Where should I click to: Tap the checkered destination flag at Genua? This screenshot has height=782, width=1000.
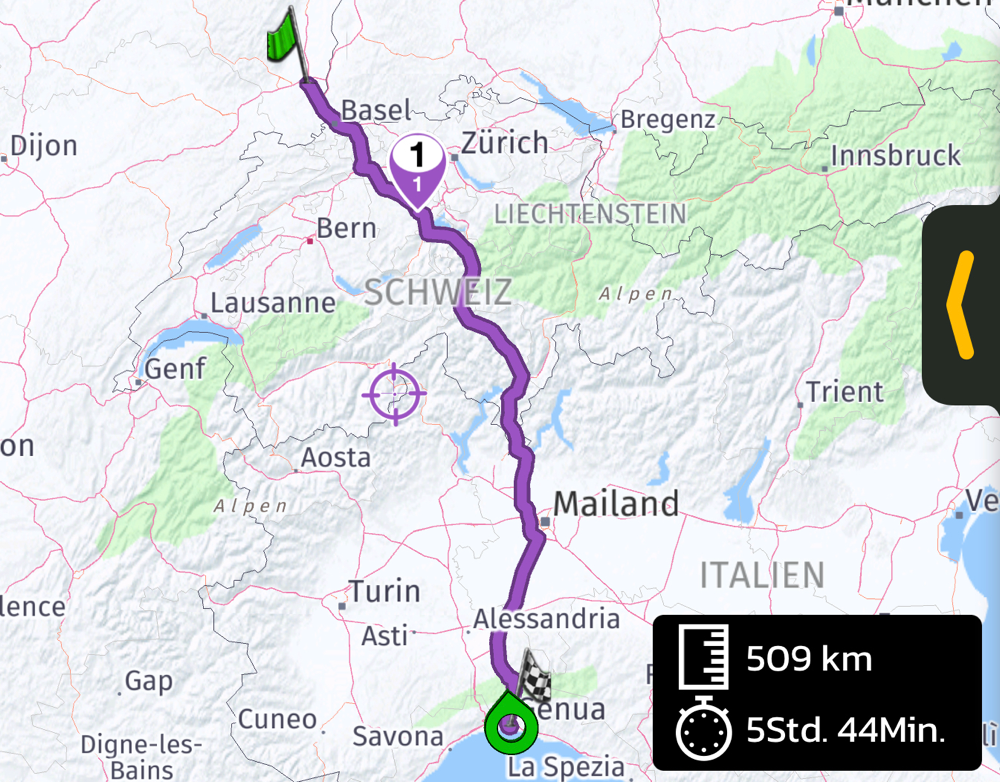pyautogui.click(x=536, y=677)
